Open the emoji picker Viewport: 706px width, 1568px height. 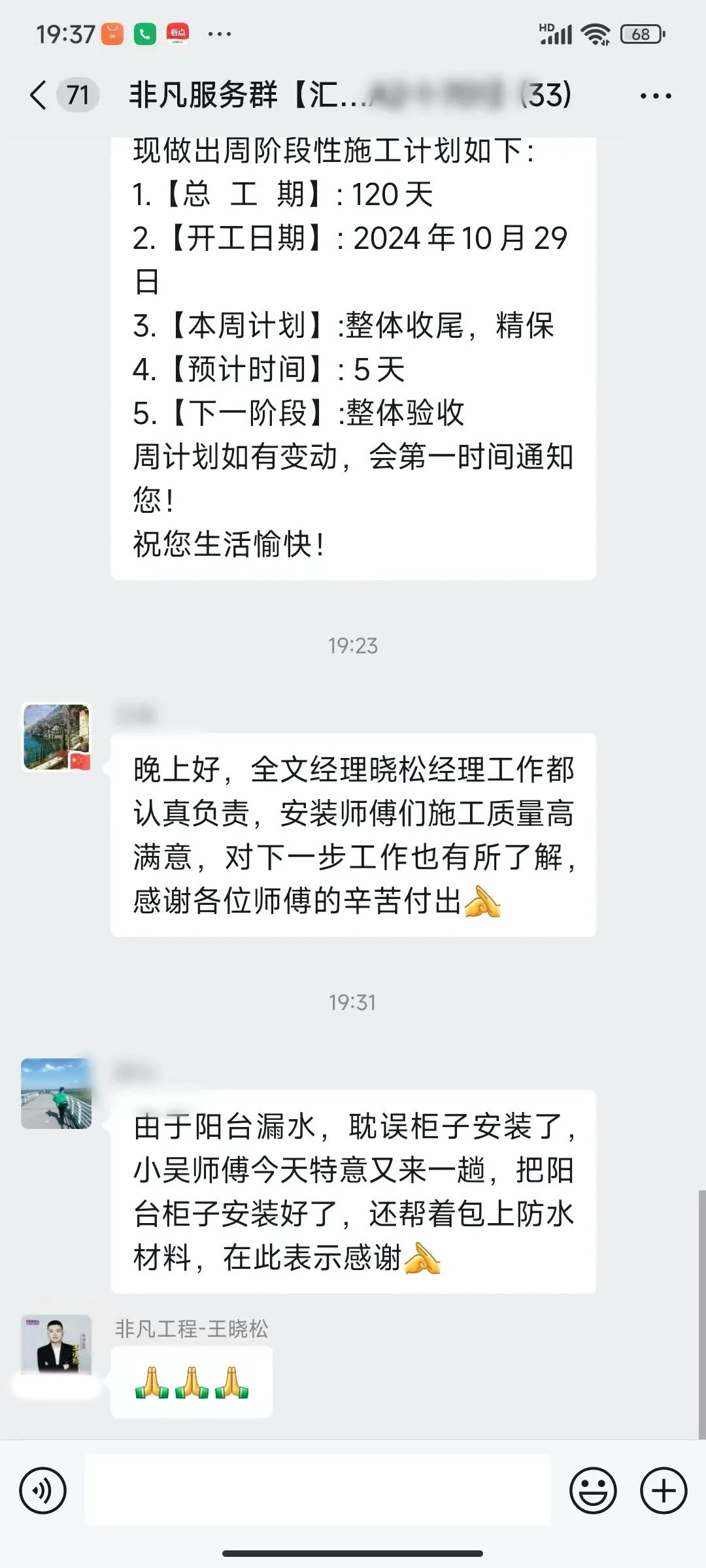[x=593, y=1491]
